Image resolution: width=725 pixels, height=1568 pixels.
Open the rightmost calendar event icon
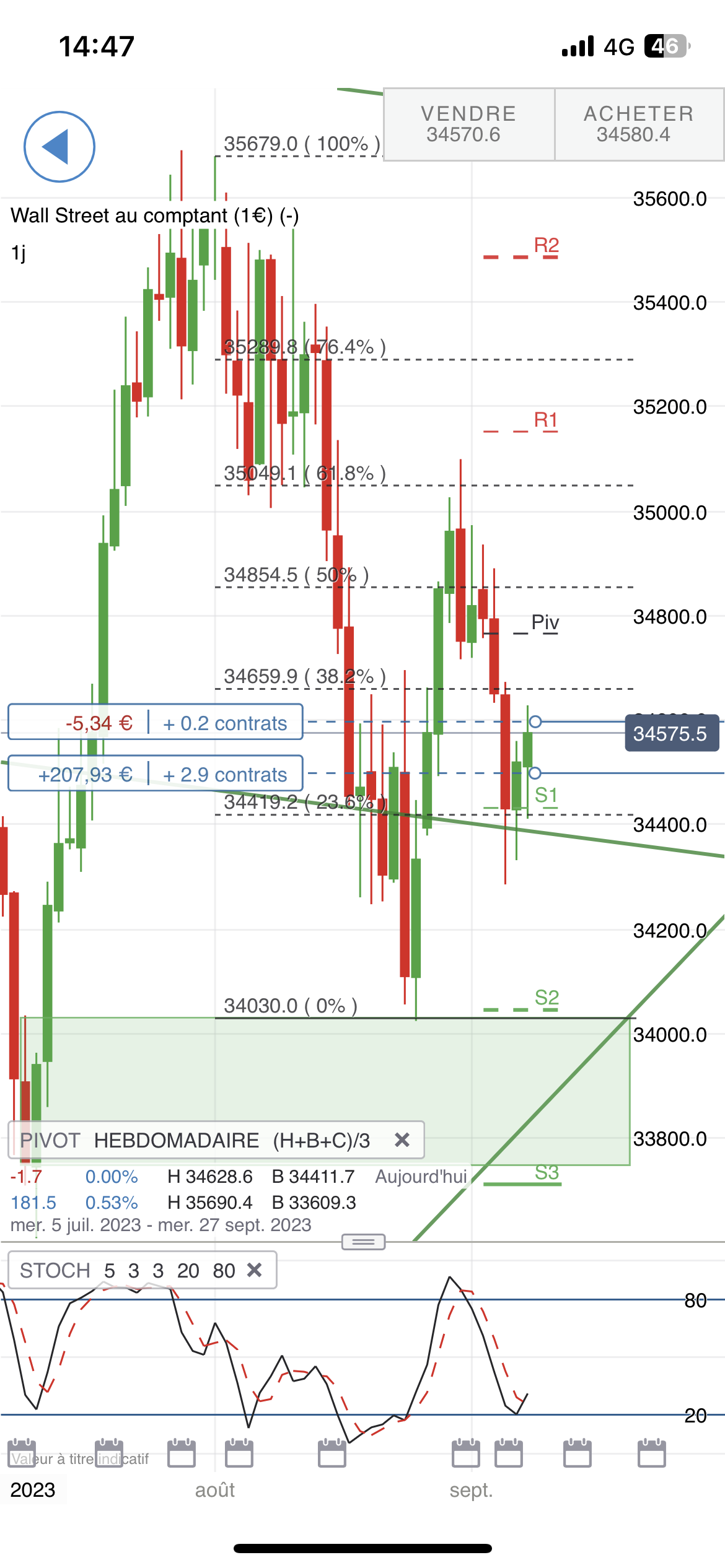[651, 1453]
